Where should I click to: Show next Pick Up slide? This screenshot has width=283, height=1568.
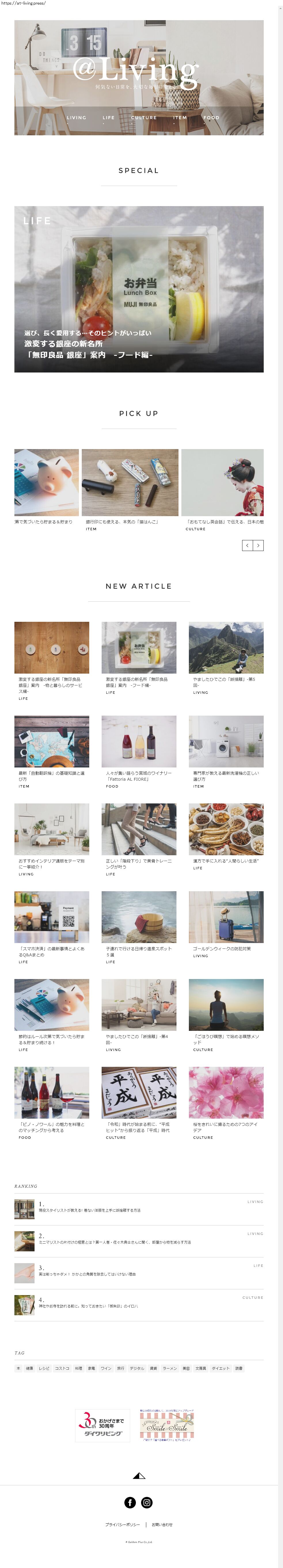tap(258, 546)
